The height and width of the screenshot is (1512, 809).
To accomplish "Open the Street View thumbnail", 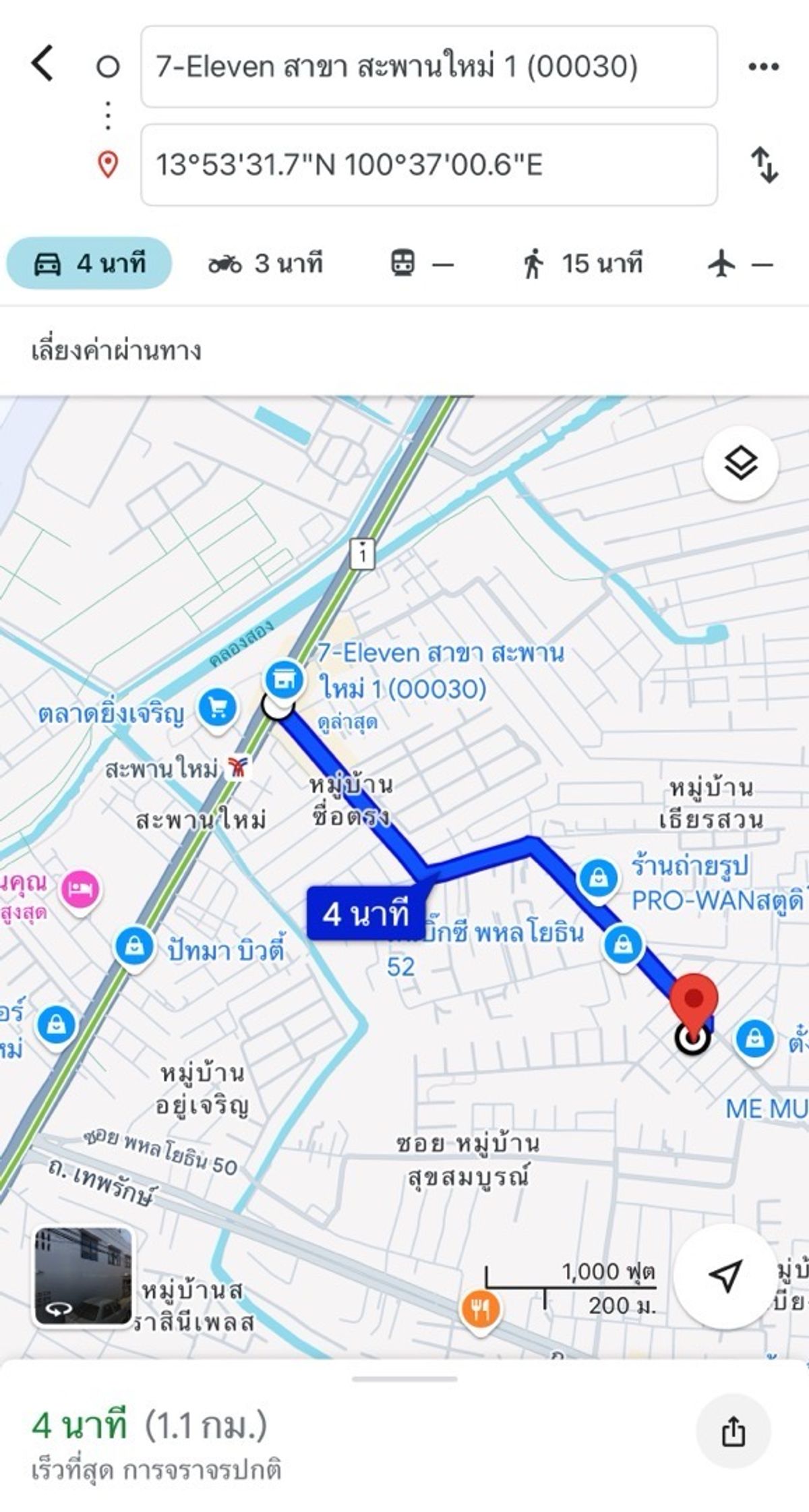I will [x=83, y=1277].
